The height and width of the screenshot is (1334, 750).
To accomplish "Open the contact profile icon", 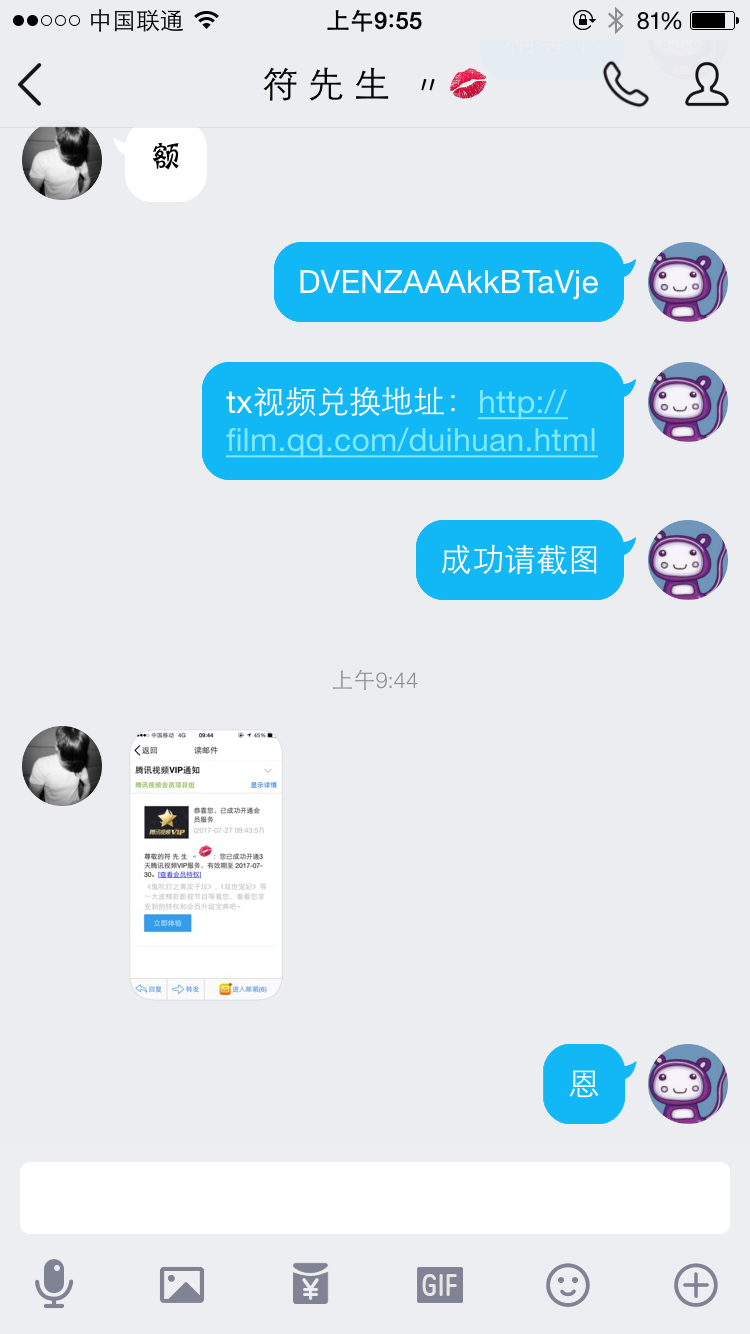I will 706,84.
